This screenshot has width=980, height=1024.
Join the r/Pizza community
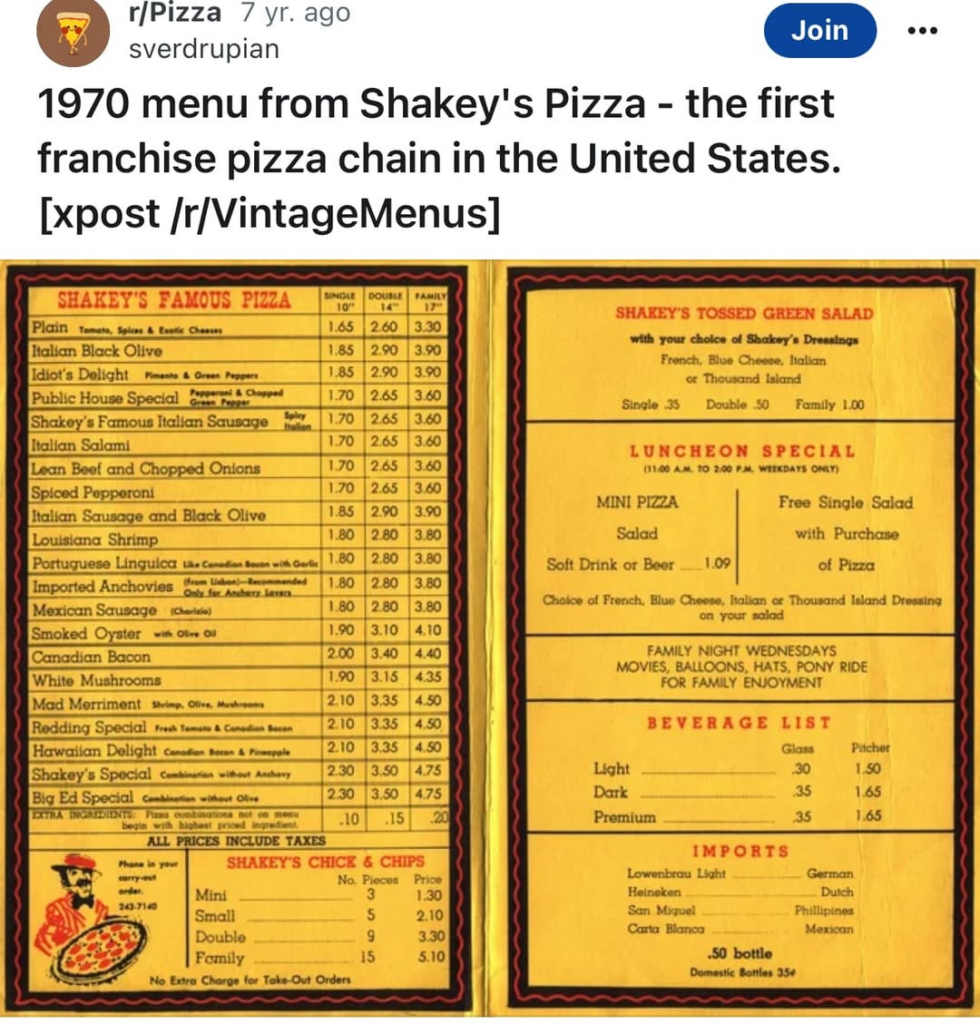click(x=819, y=31)
